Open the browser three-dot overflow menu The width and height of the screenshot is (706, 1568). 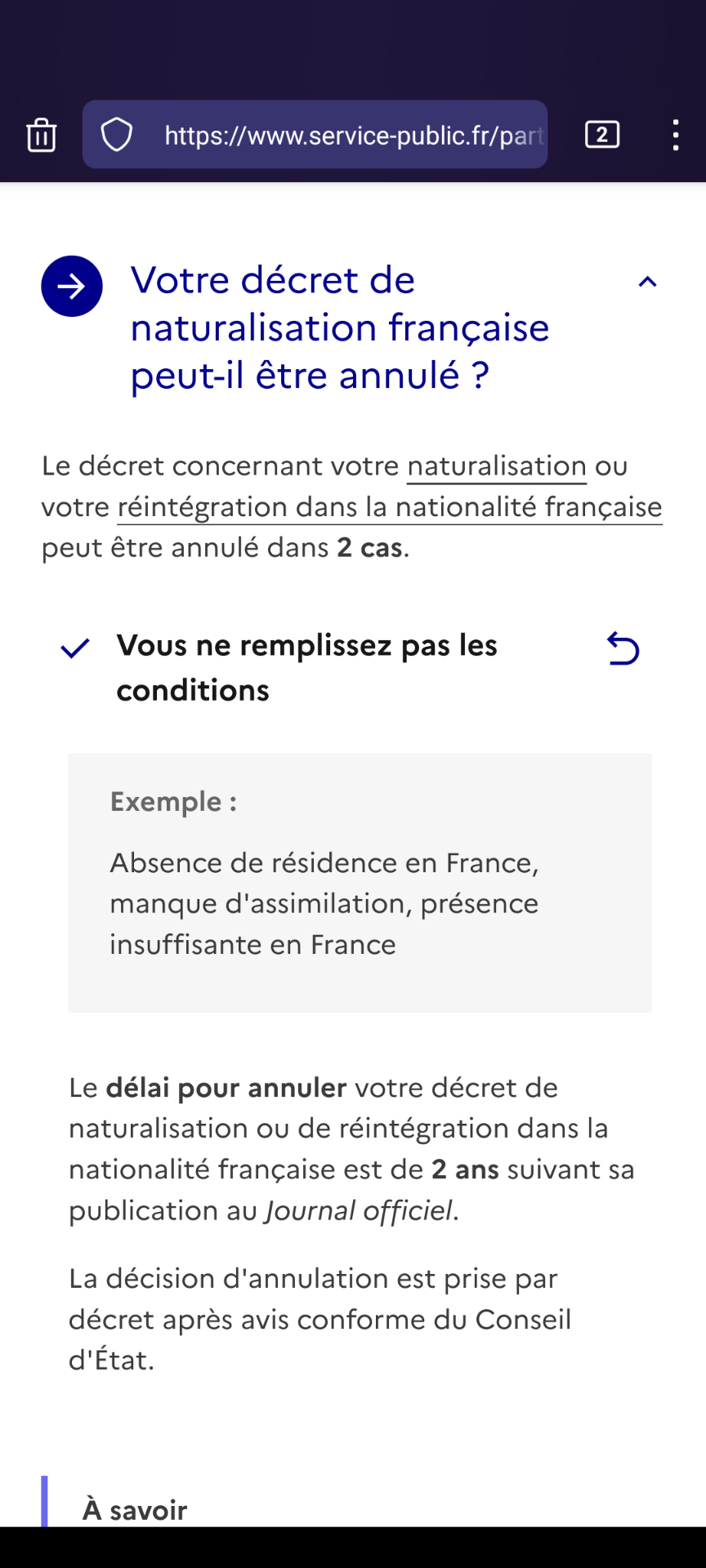click(x=675, y=135)
